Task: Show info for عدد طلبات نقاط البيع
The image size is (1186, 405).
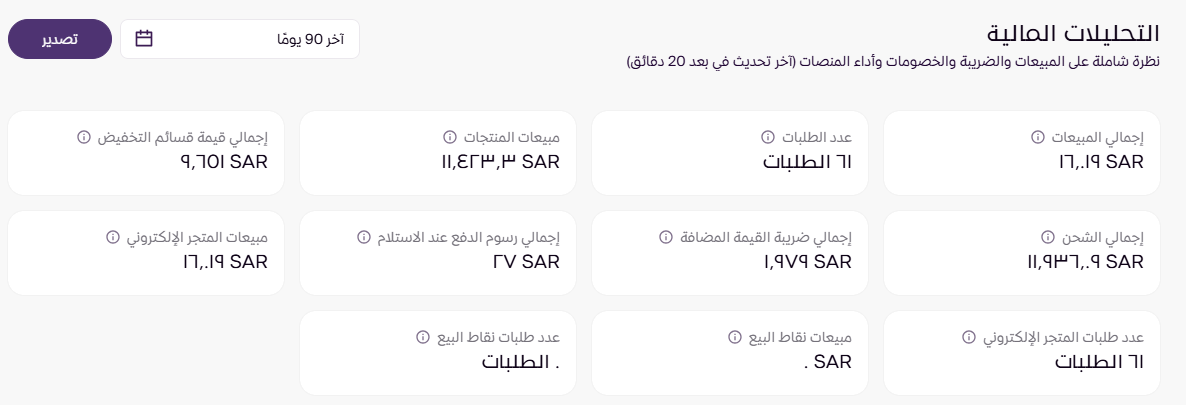Action: pos(422,338)
